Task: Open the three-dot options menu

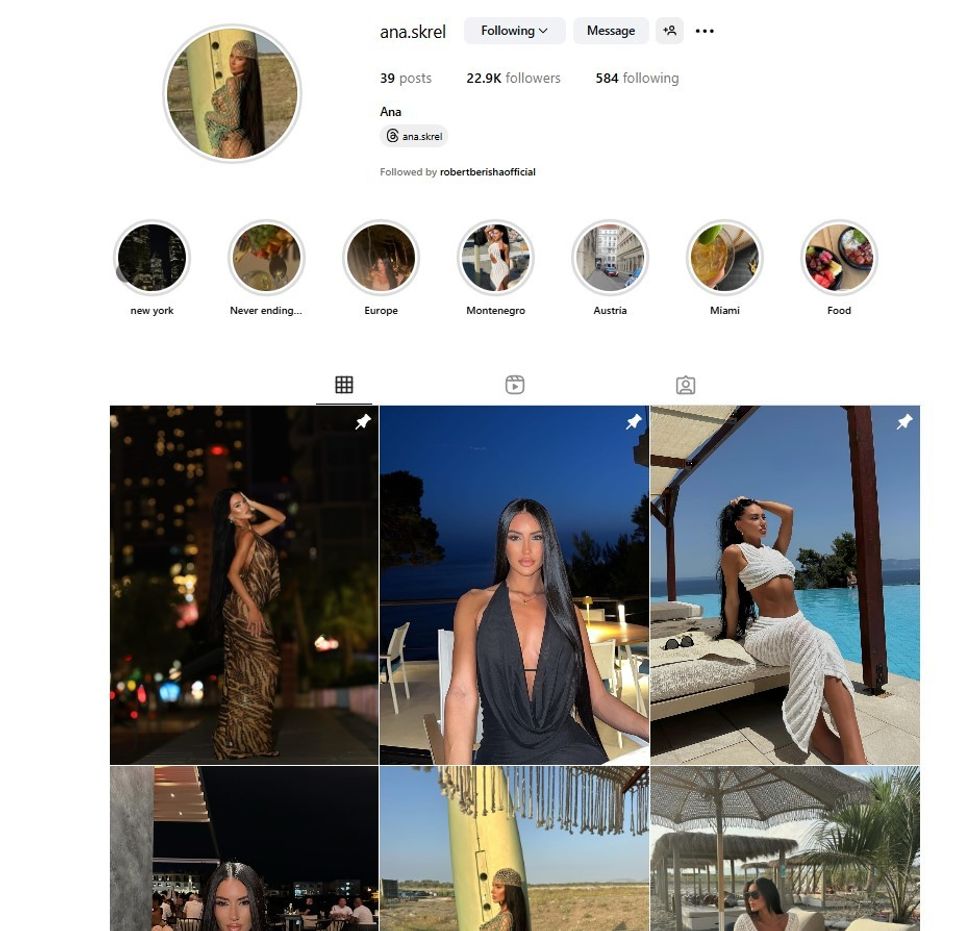Action: (705, 31)
